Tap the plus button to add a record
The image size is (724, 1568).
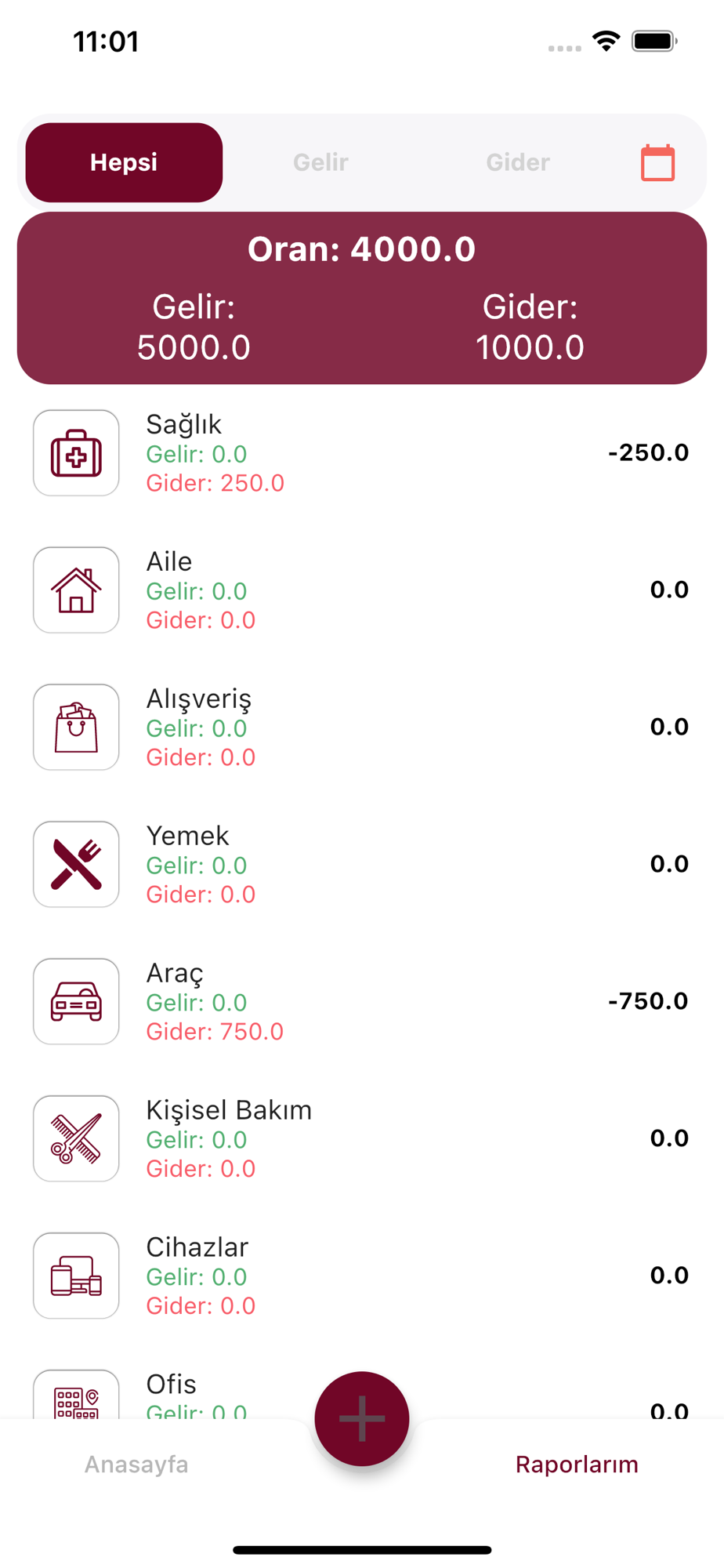point(362,1418)
